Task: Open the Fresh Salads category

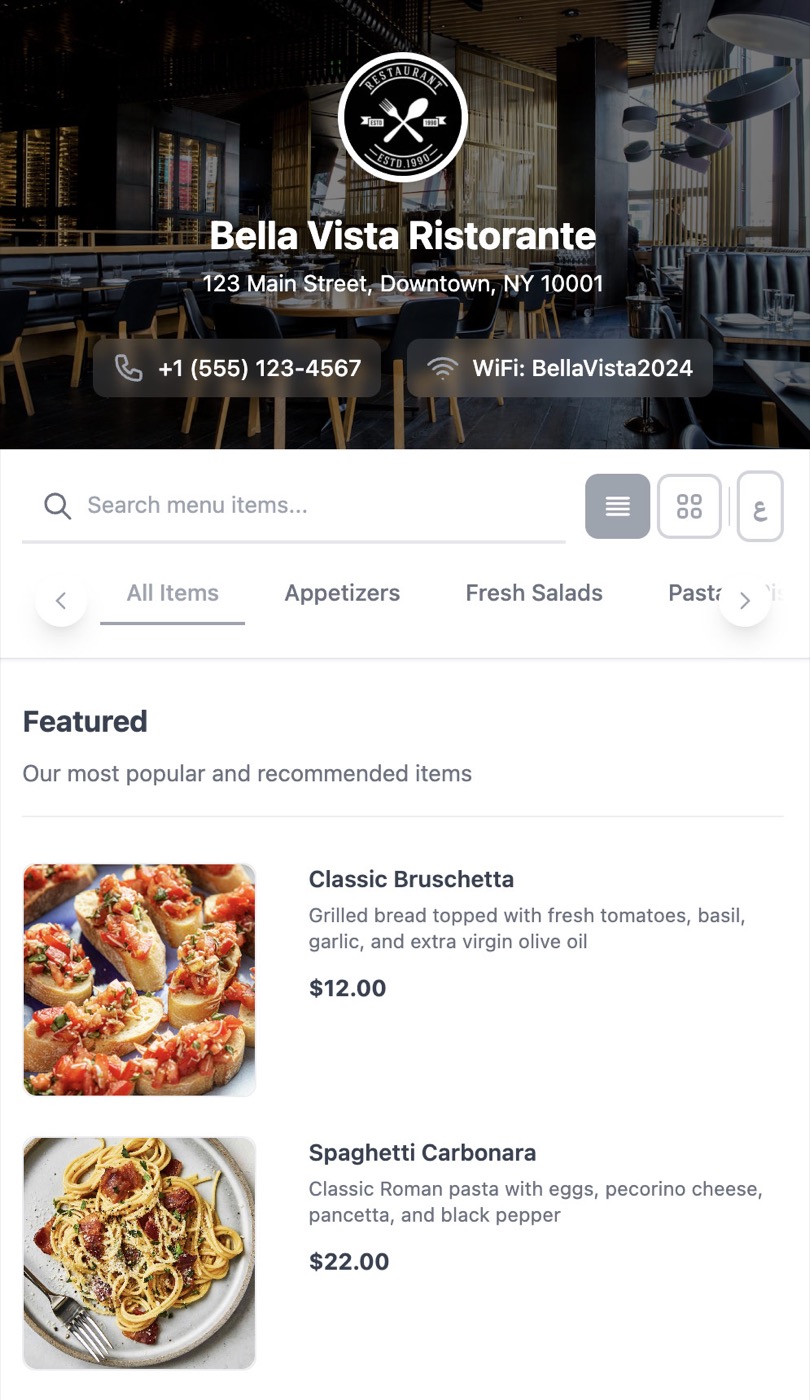Action: click(534, 593)
